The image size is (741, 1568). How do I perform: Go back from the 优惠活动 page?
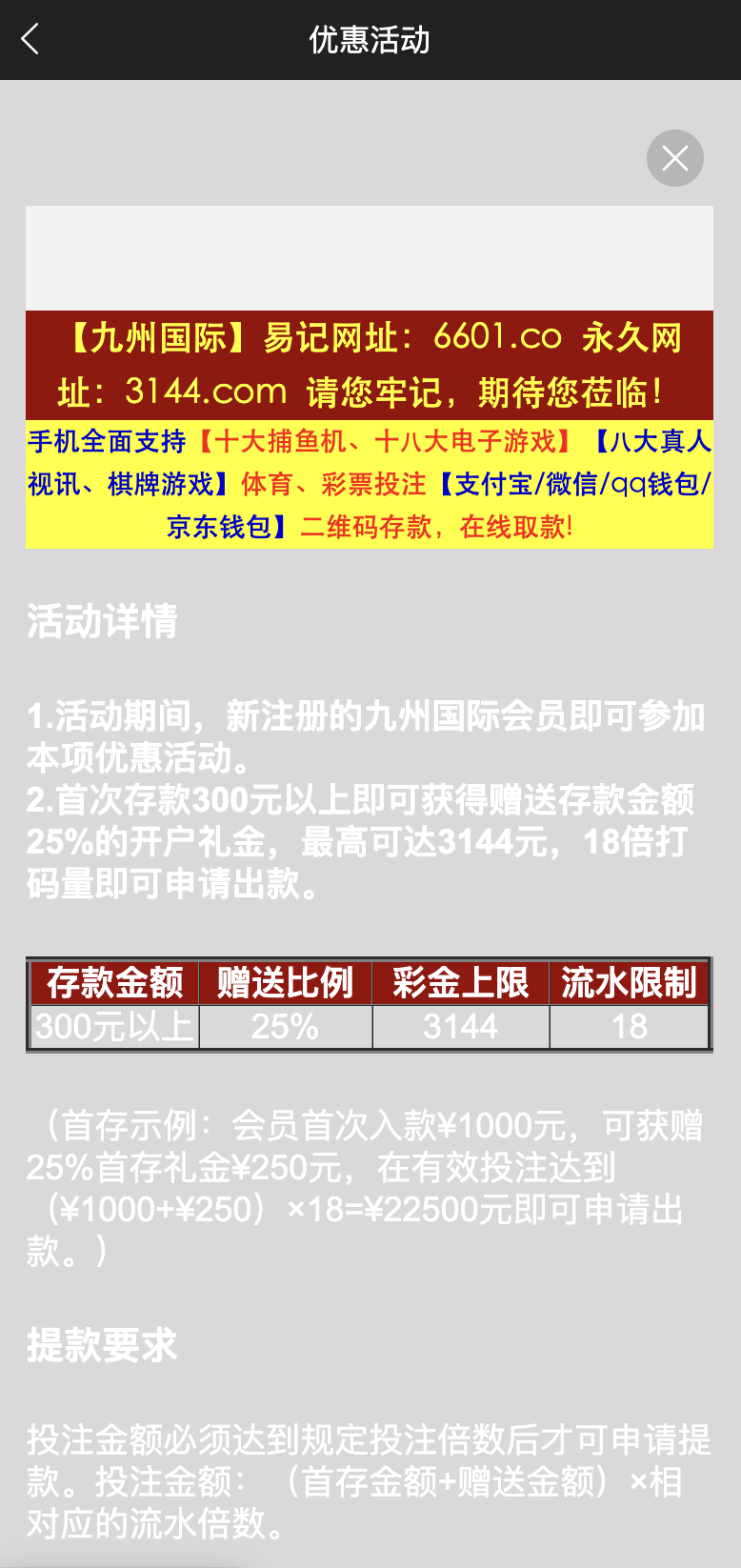coord(30,39)
